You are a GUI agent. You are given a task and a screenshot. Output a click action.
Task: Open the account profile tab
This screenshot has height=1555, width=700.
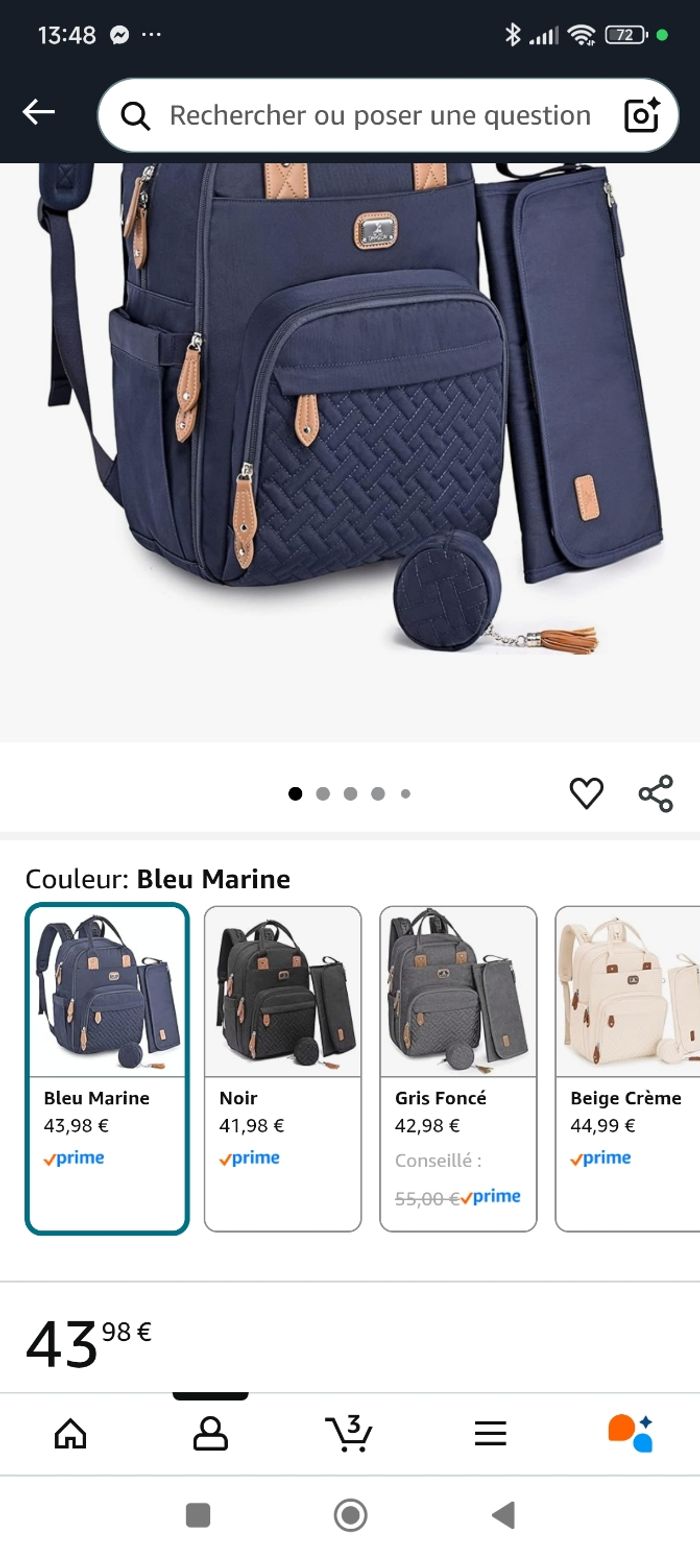[x=210, y=1434]
